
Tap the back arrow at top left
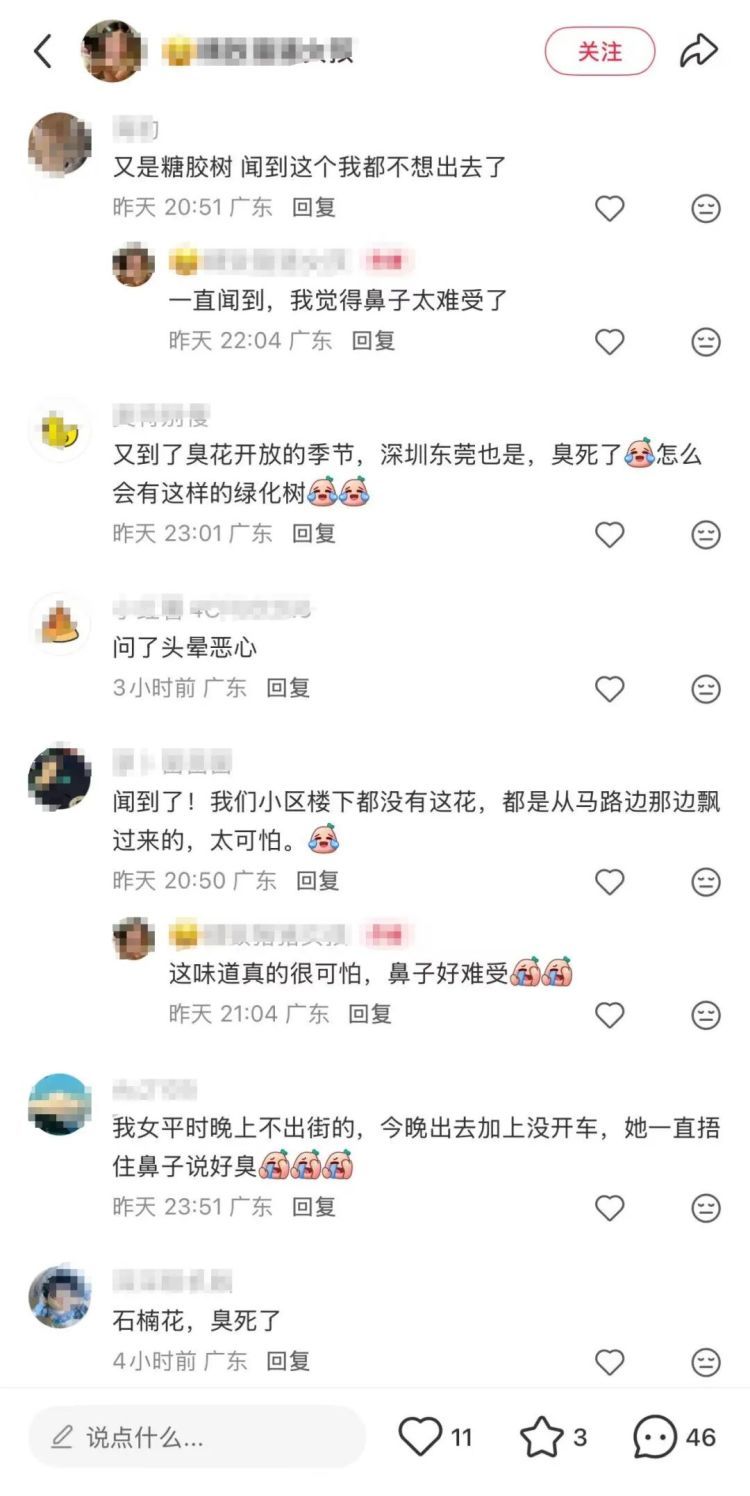tap(43, 51)
